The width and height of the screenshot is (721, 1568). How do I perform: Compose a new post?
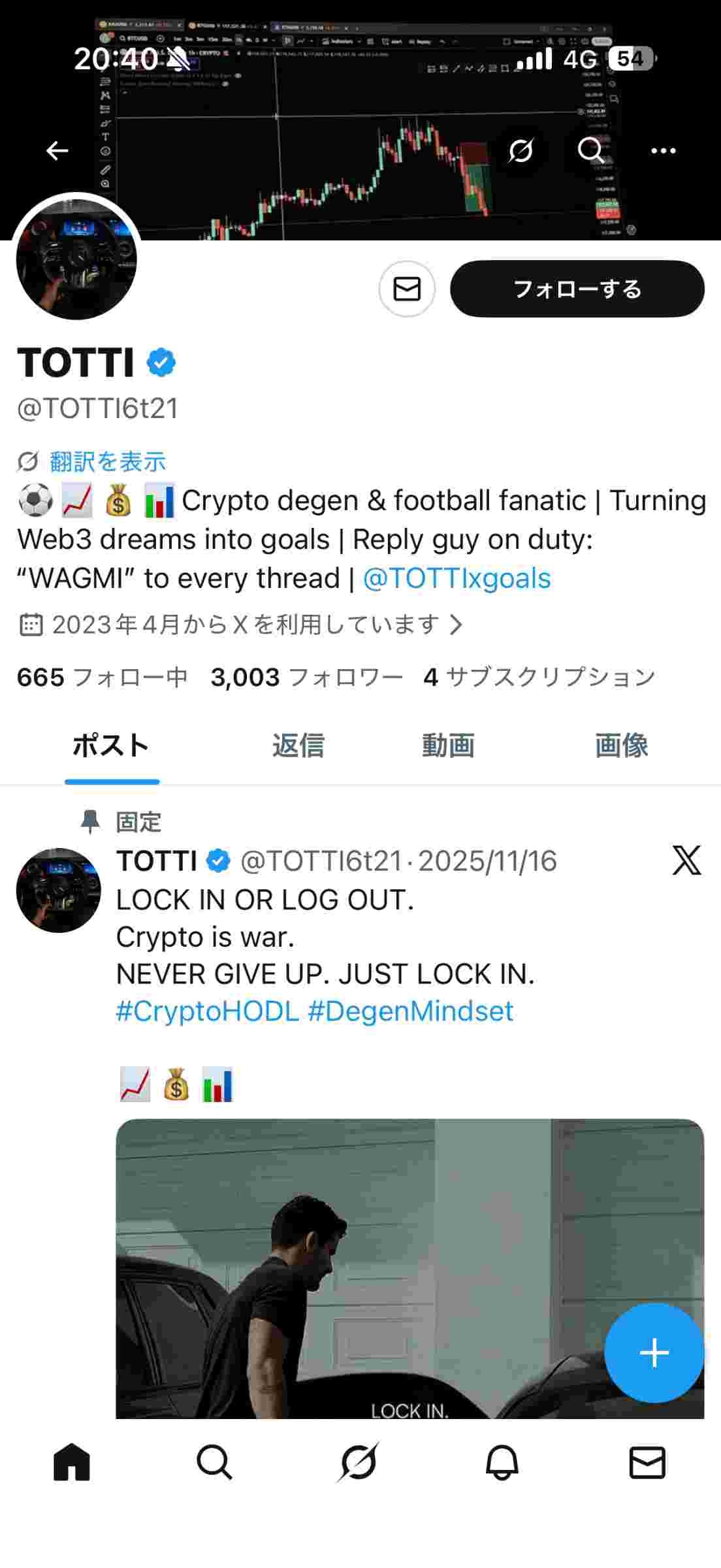coord(654,1352)
